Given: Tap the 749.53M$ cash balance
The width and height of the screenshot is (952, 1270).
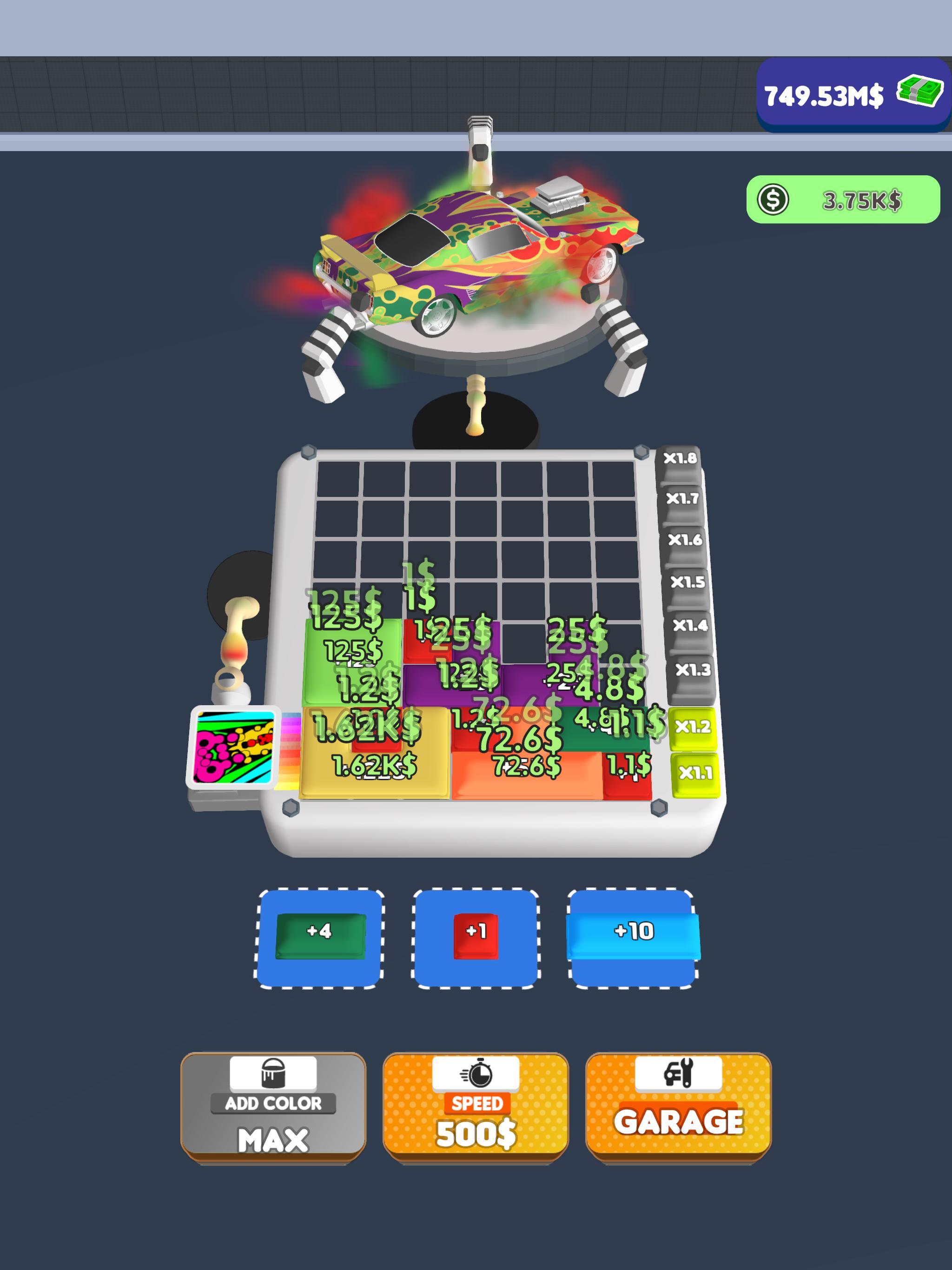Looking at the screenshot, I should click(852, 95).
